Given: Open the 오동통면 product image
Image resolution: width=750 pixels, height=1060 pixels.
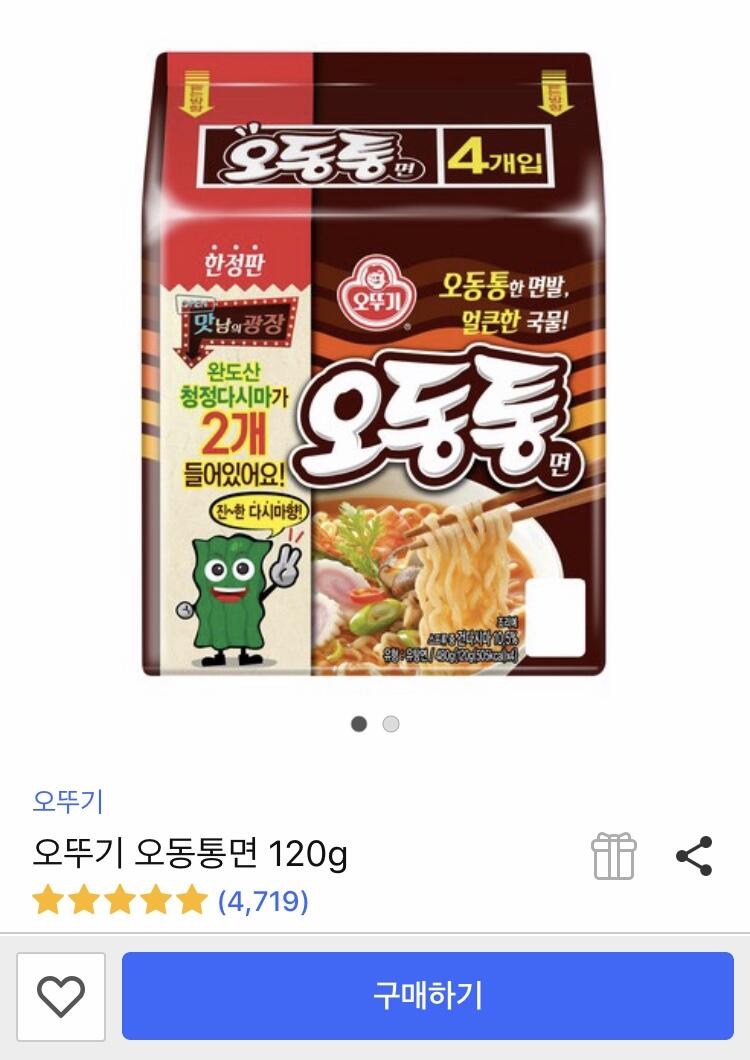Looking at the screenshot, I should pyautogui.click(x=375, y=365).
